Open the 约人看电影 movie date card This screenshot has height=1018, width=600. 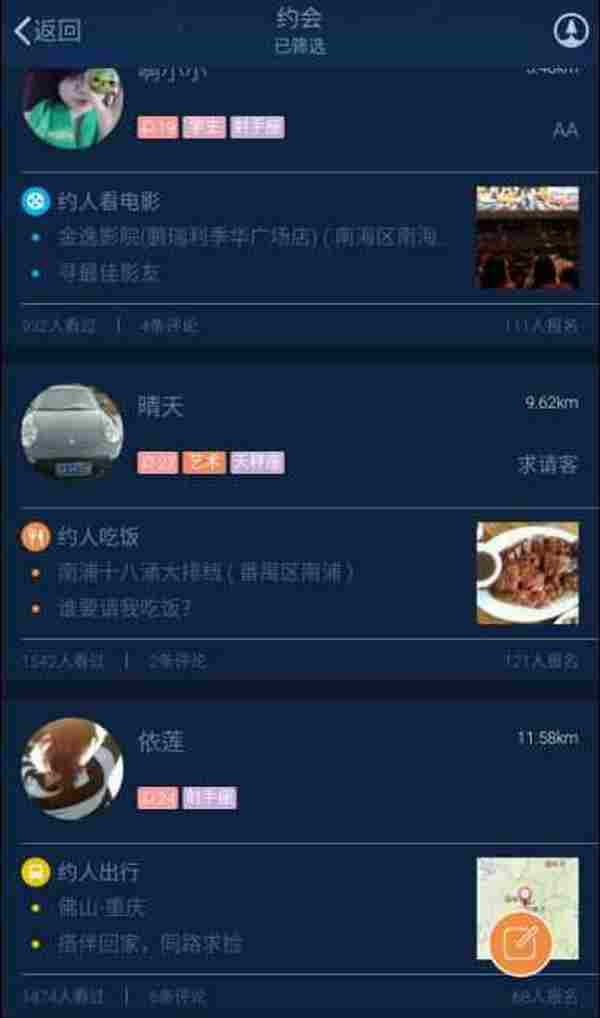[240, 237]
